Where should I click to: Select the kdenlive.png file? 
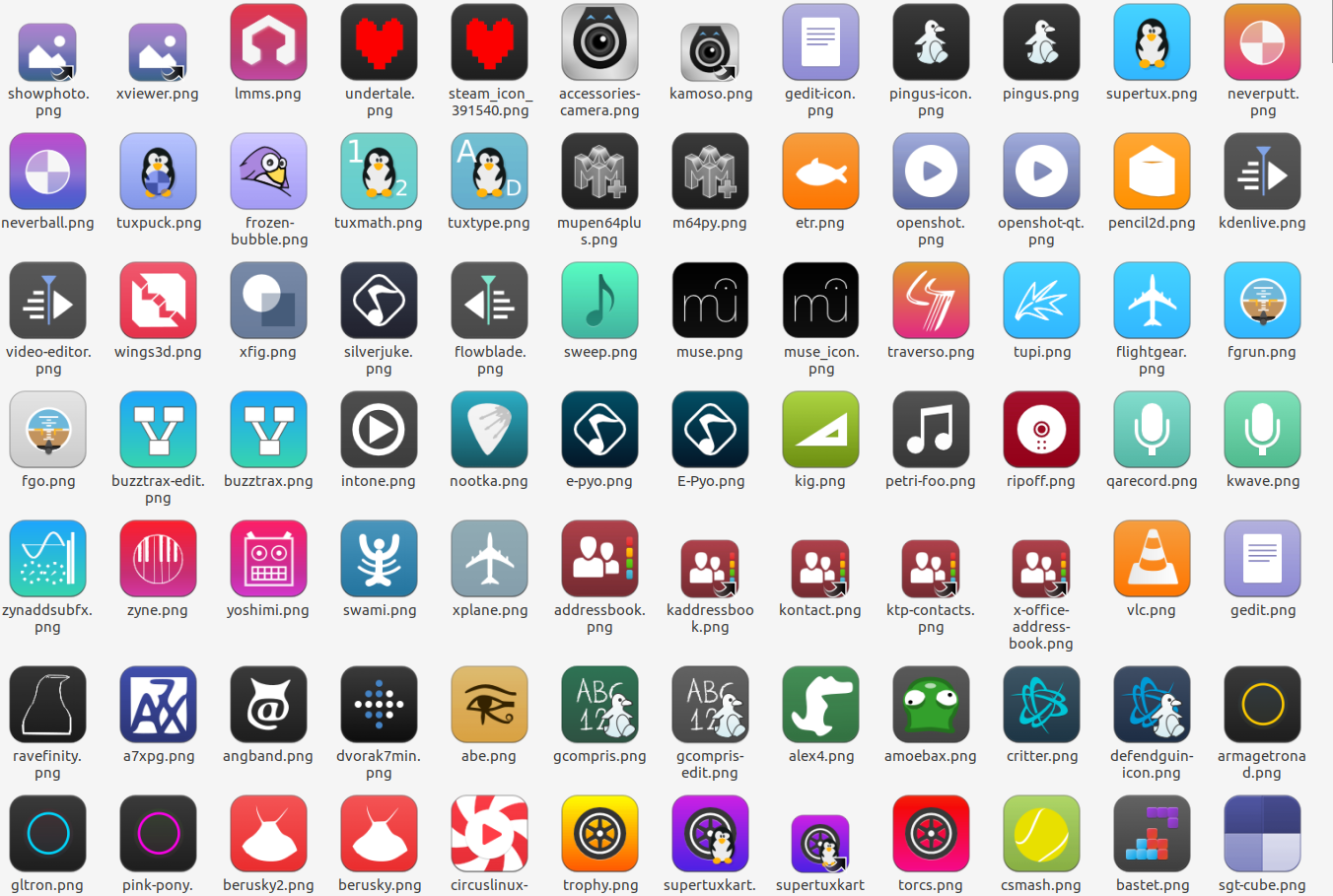tap(1262, 172)
